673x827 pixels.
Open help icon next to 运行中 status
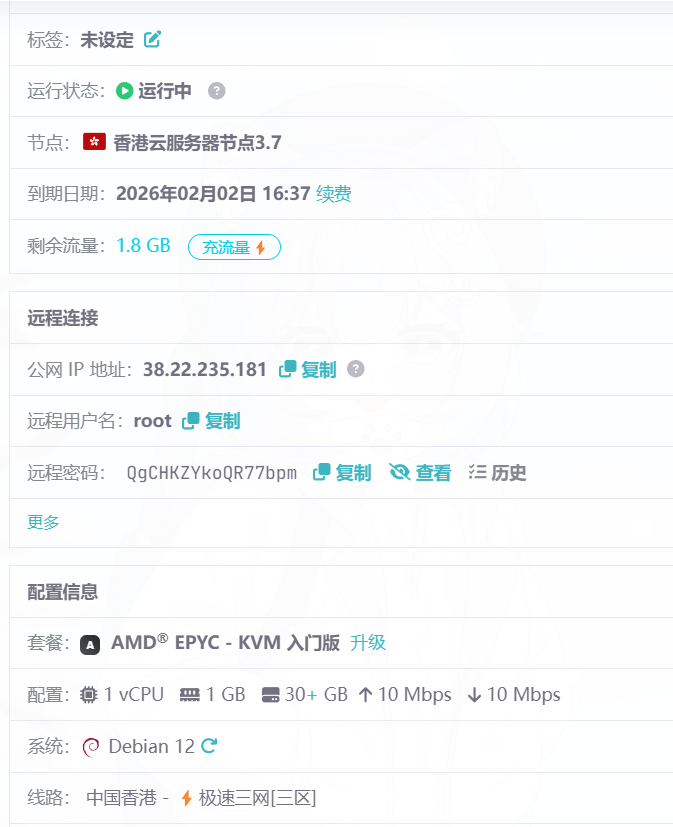[x=217, y=91]
